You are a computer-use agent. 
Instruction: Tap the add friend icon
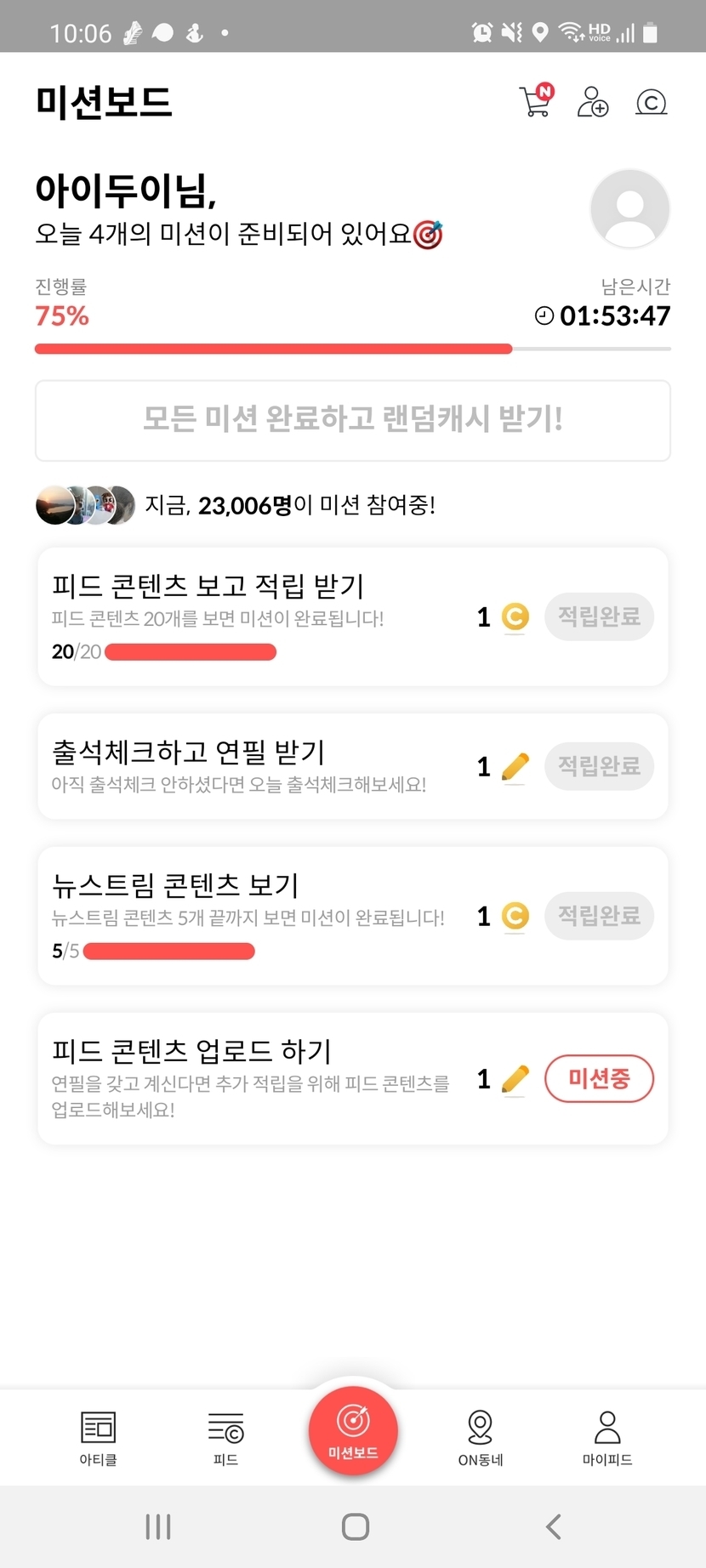[x=593, y=102]
